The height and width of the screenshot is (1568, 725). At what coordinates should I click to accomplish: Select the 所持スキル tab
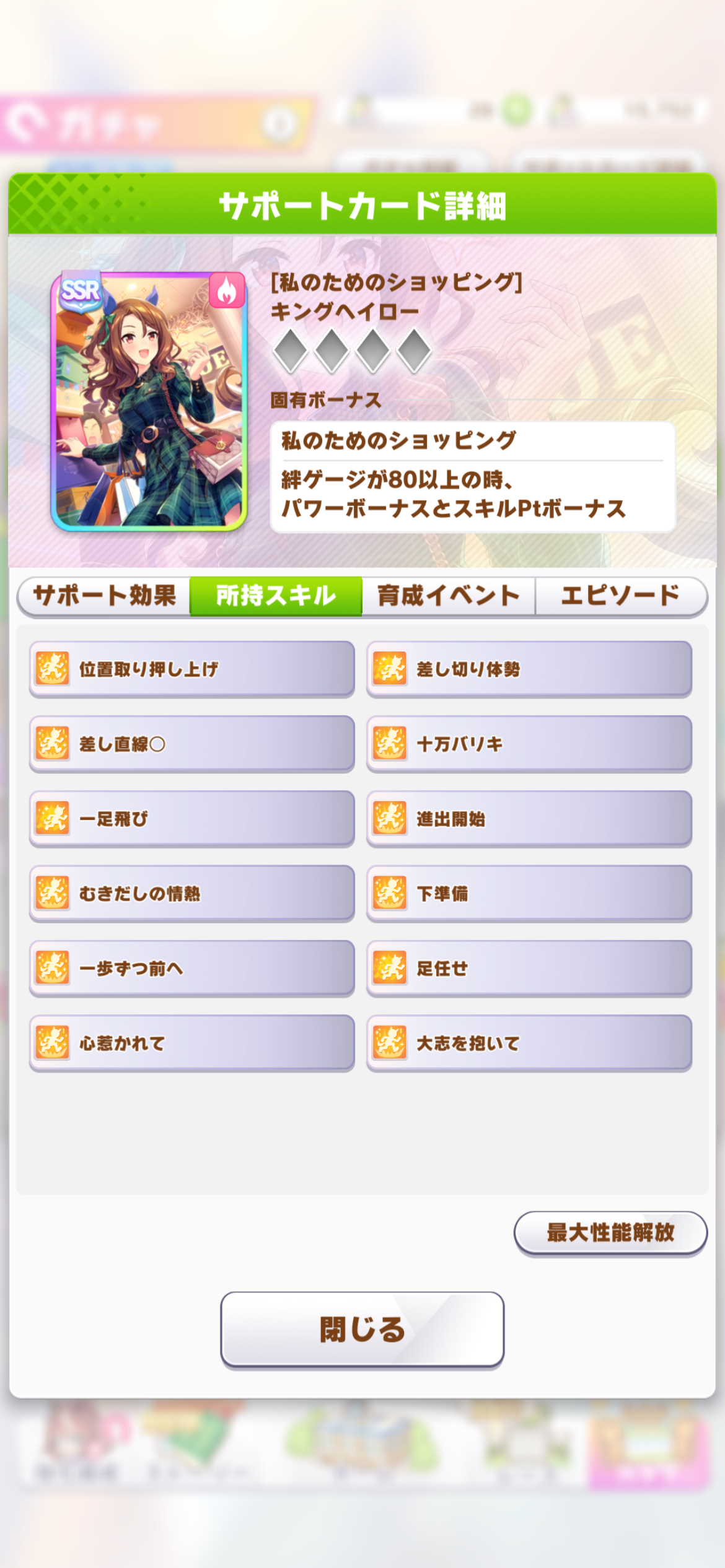tap(276, 596)
